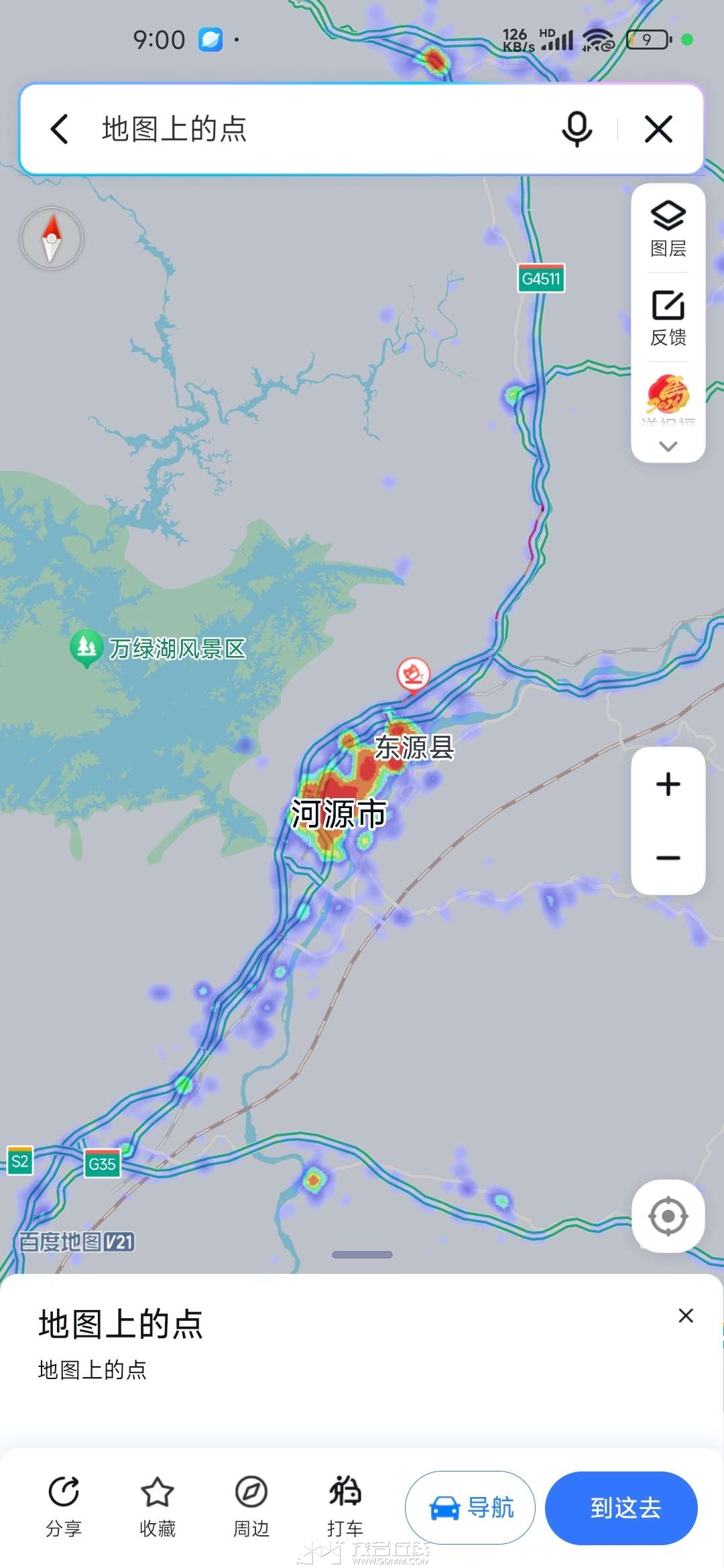Zoom in on the map

tap(668, 784)
